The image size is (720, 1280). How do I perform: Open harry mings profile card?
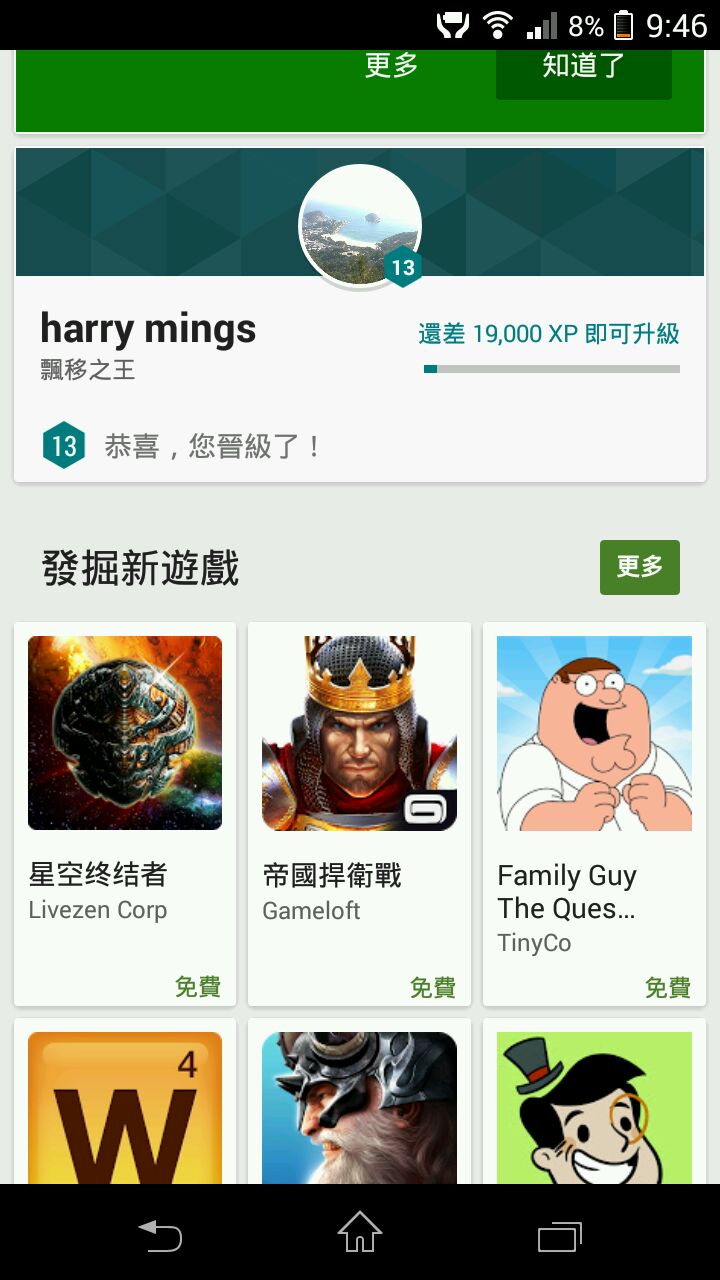click(360, 330)
